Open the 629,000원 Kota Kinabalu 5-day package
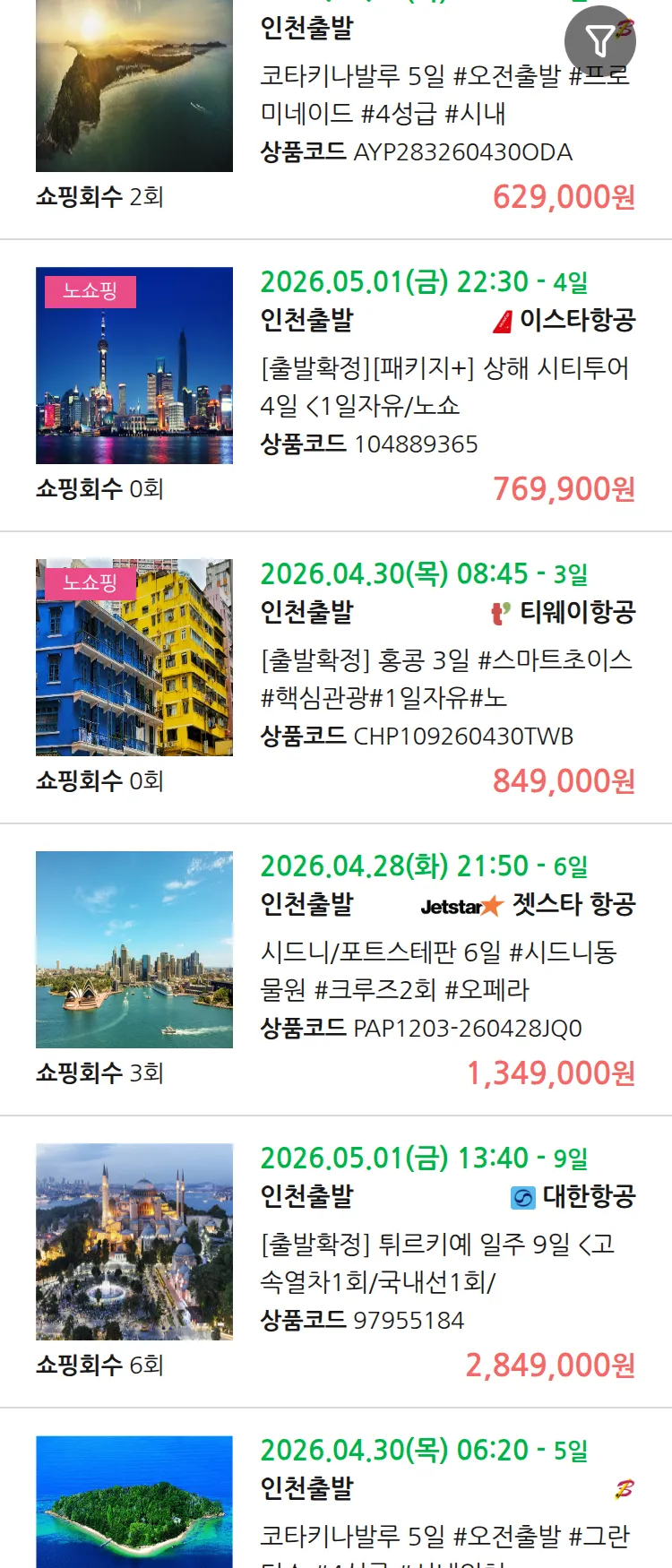The image size is (672, 1568). (x=444, y=95)
